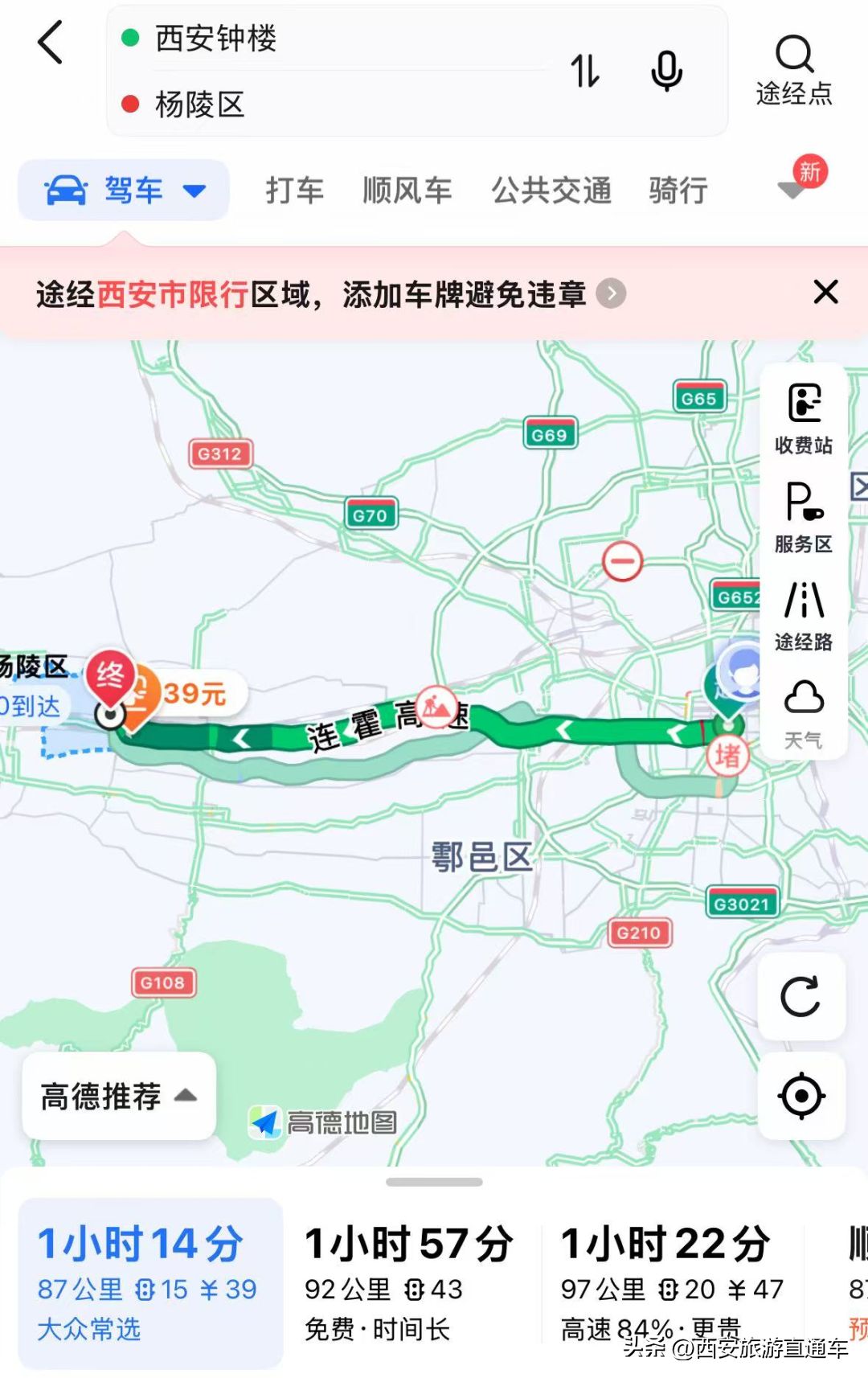
Task: Refresh the route results
Action: [800, 997]
